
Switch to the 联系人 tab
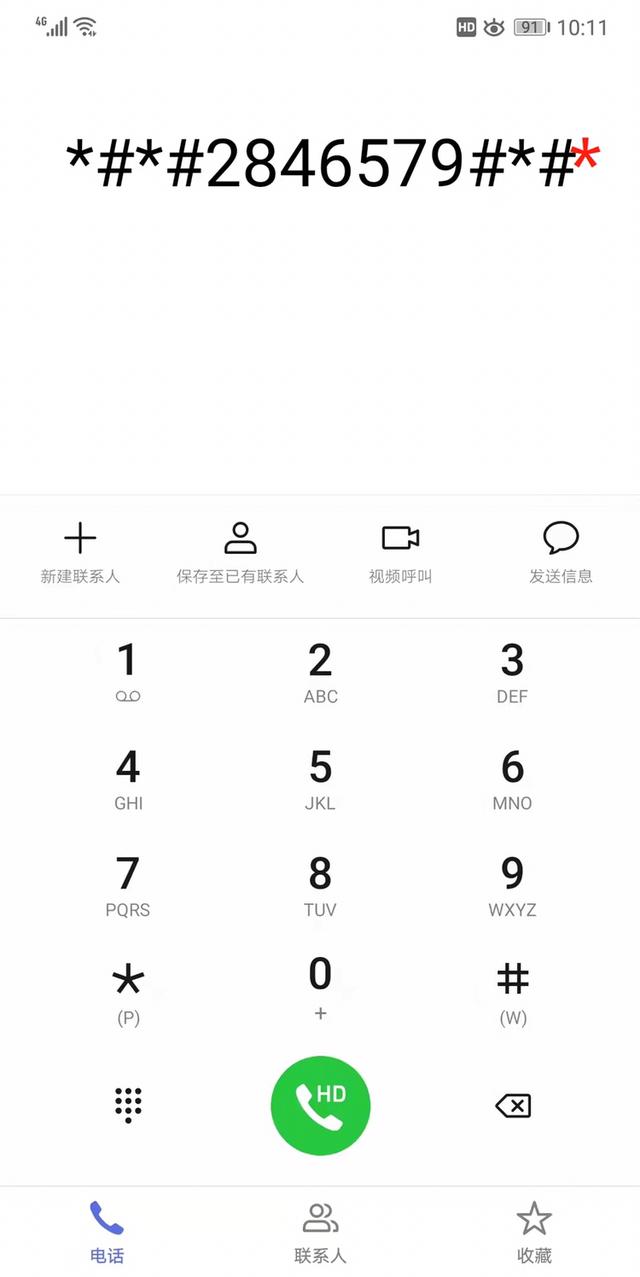(x=320, y=1232)
